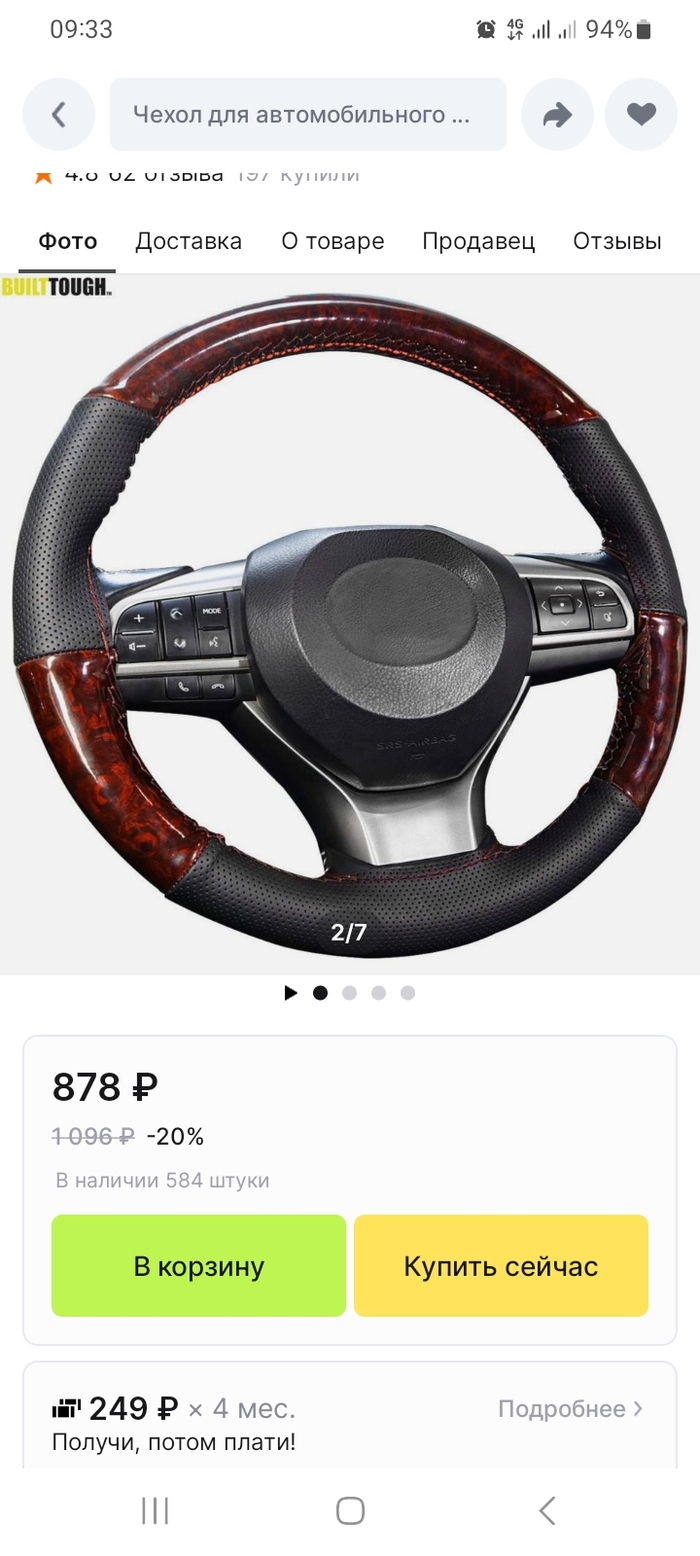Open the steering wheel product photo
The image size is (700, 1556).
point(350,620)
